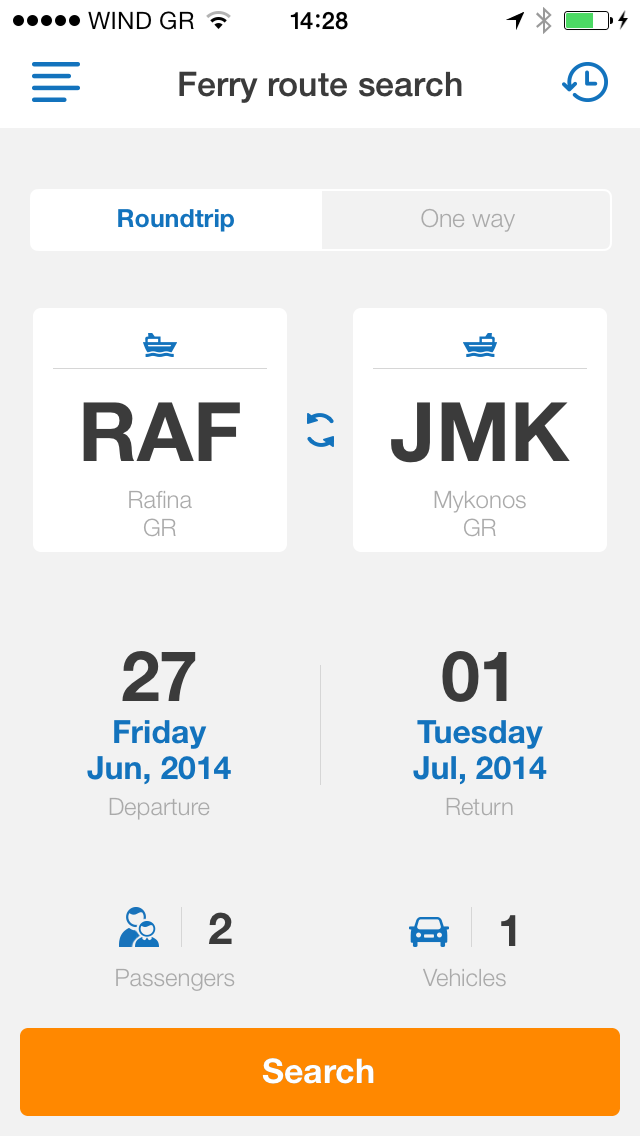The height and width of the screenshot is (1136, 640).
Task: Tap the orange Search button
Action: pos(320,1071)
